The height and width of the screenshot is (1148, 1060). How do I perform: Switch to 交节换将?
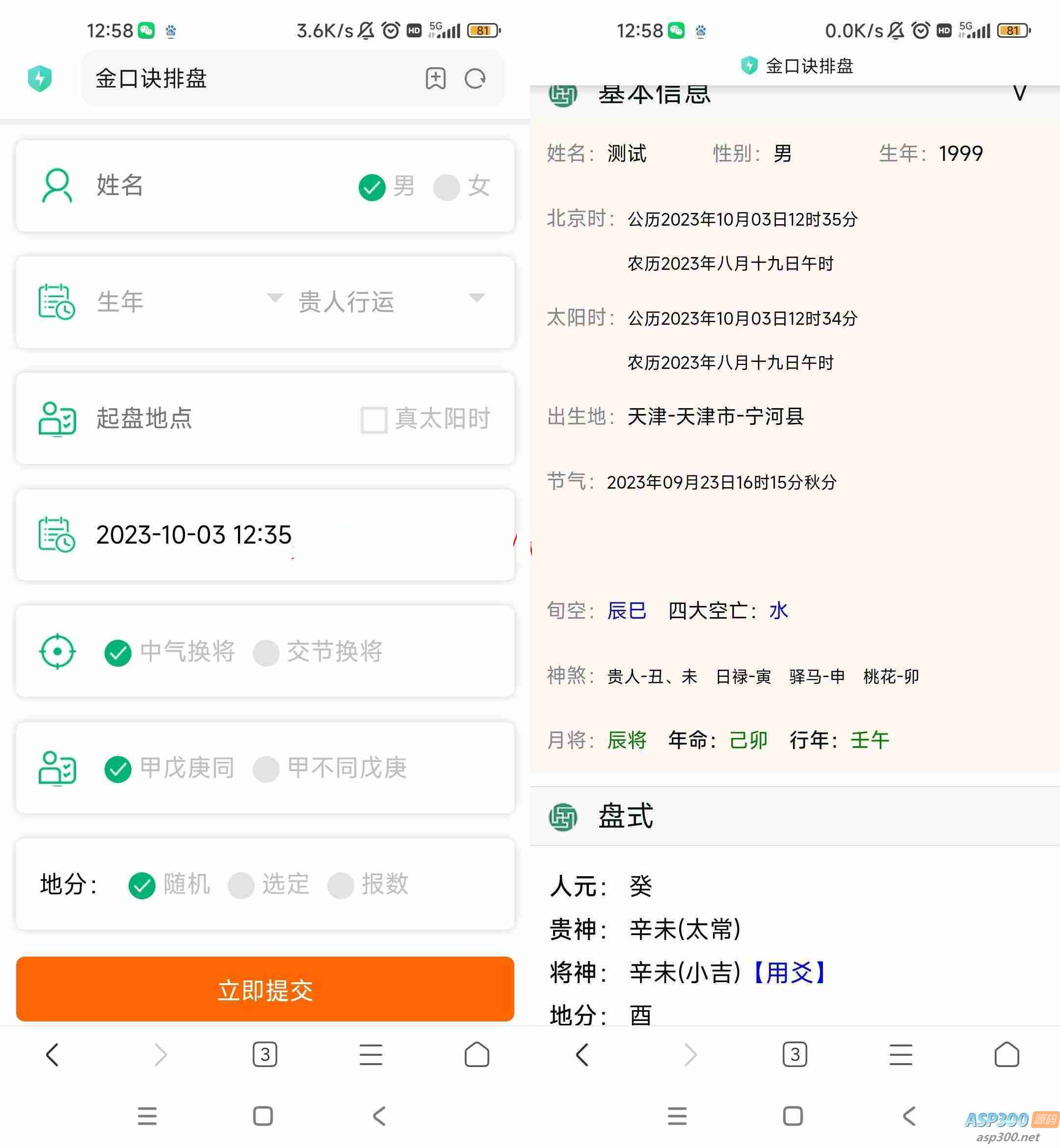coord(266,652)
